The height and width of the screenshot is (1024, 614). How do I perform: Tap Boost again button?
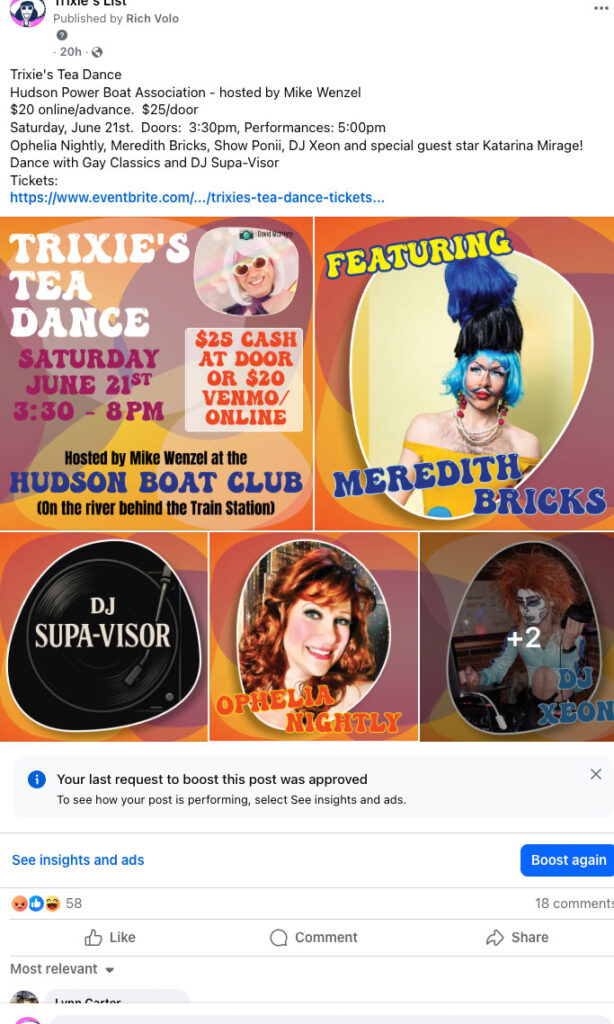coord(567,860)
